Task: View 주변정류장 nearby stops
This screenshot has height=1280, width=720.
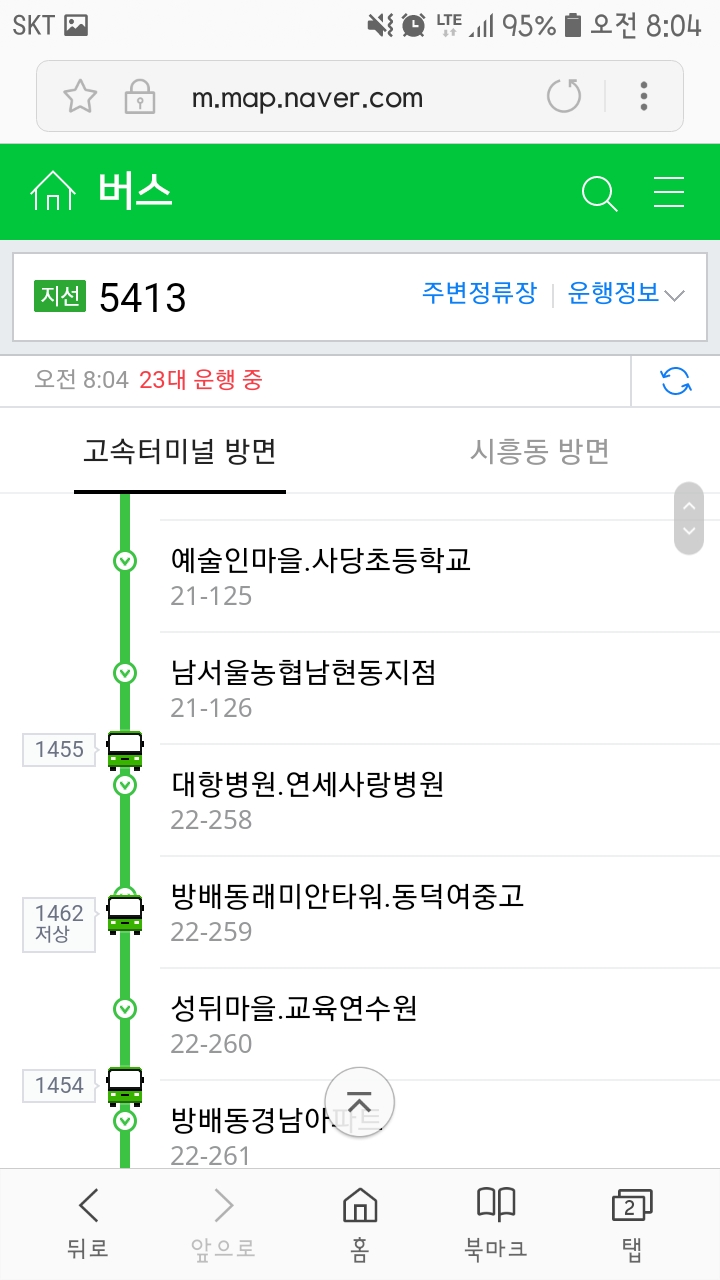Action: point(479,294)
